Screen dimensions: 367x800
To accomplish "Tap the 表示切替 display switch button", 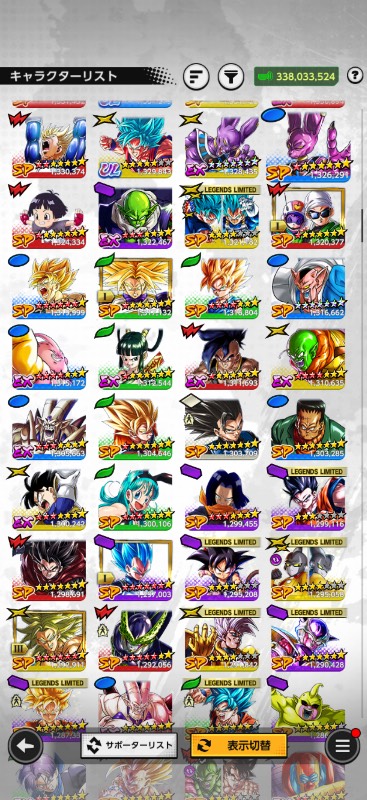I will [238, 745].
